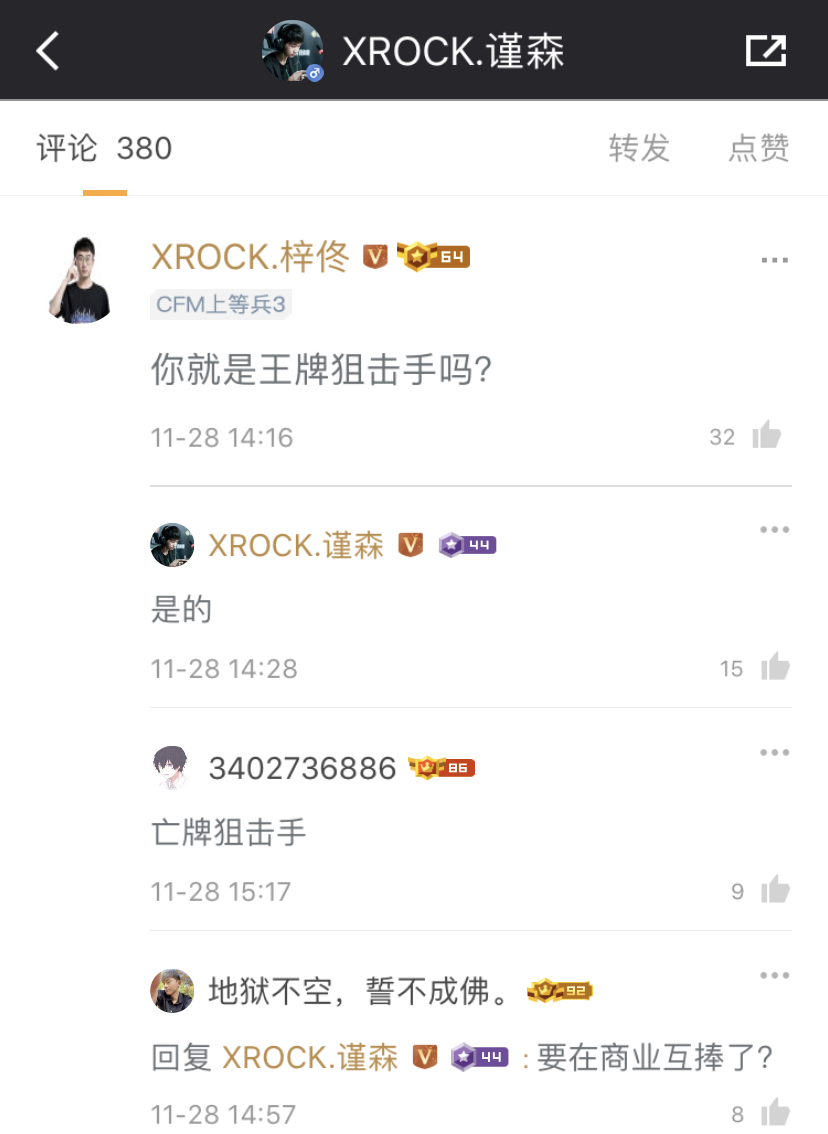View 地狱不空，誓不成佛。 user's avatar
The image size is (828, 1134).
click(x=172, y=991)
